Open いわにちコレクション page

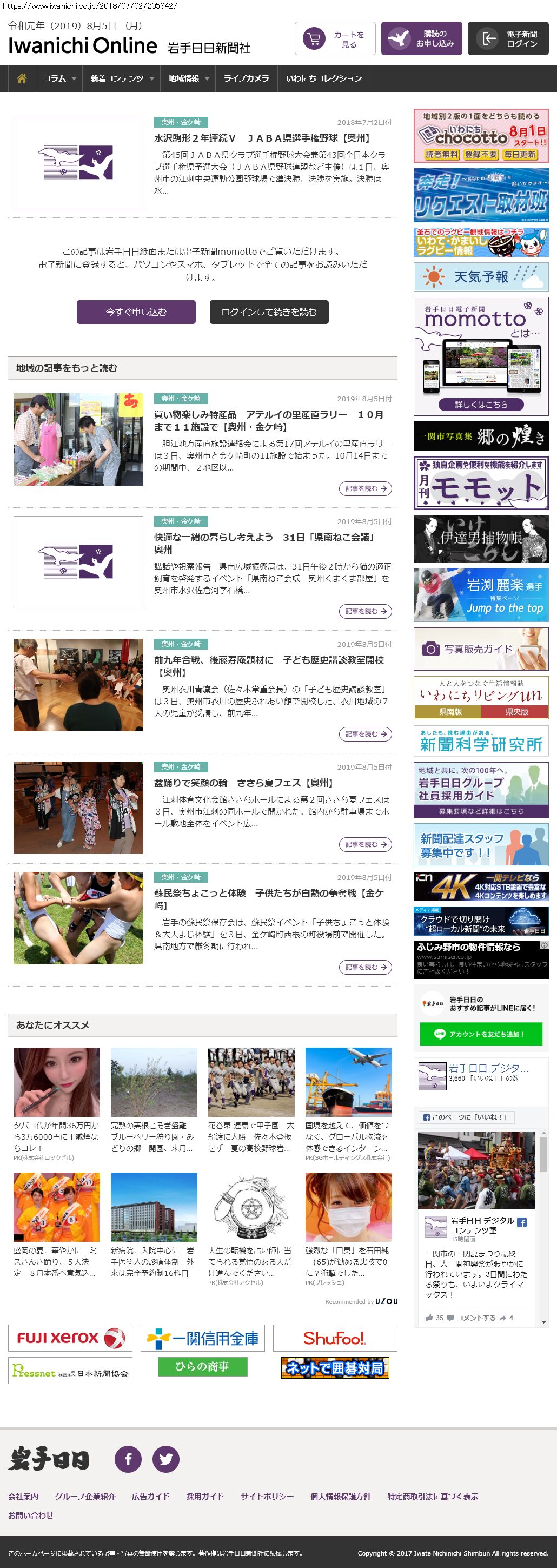click(x=323, y=78)
